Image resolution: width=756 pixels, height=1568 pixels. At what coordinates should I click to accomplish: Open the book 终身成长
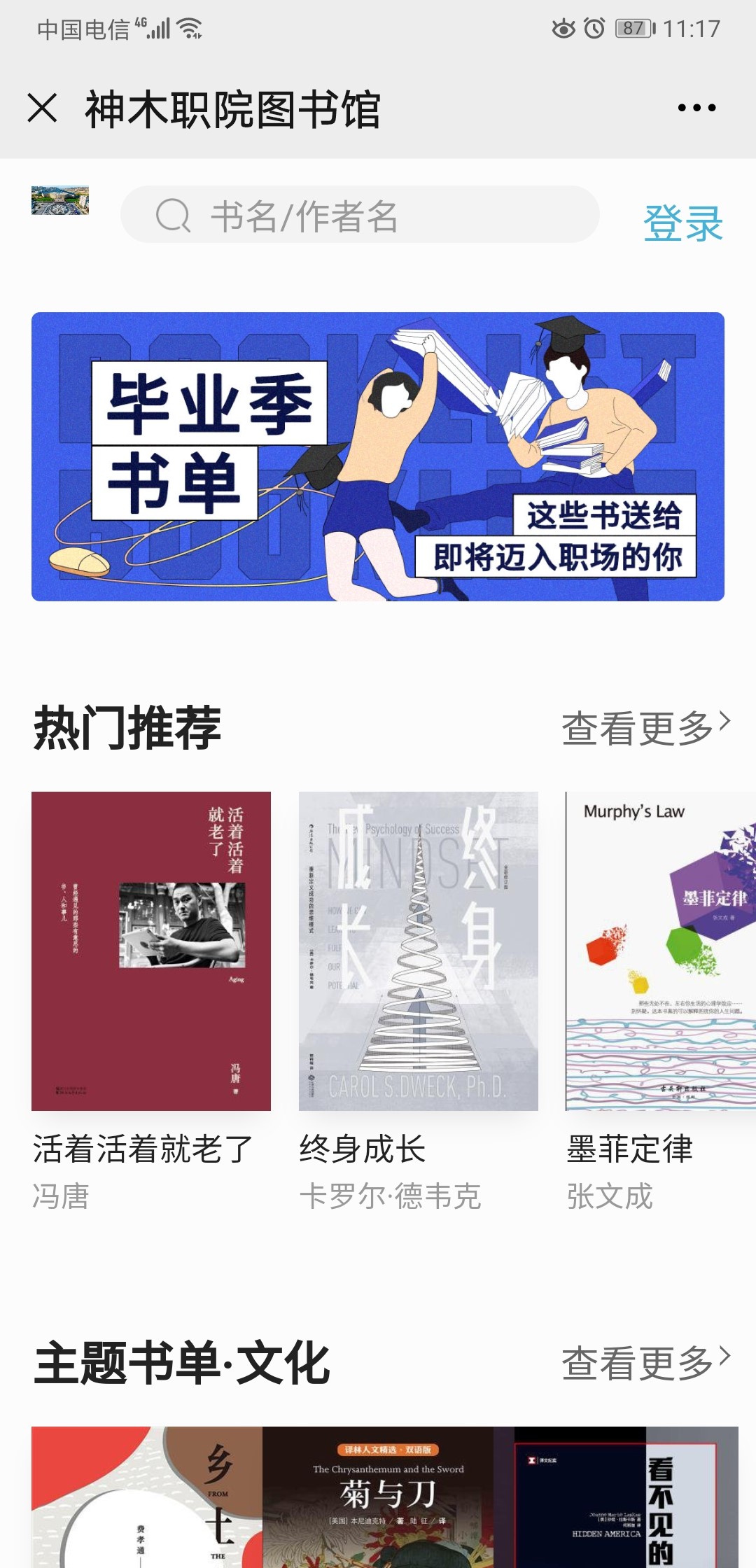pos(419,951)
